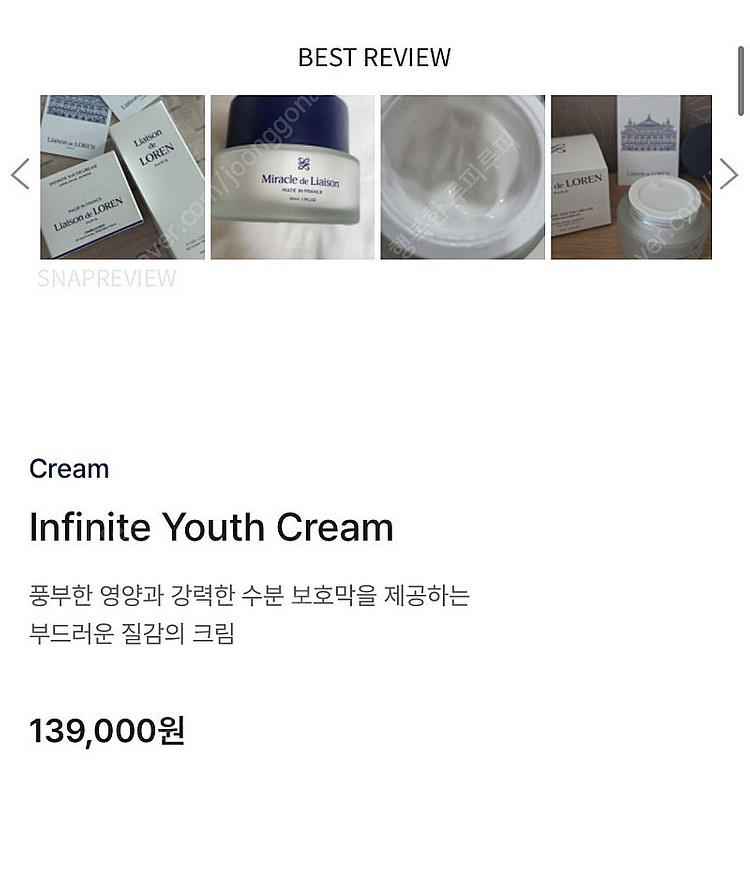View the close-up cream texture review photo
This screenshot has width=750, height=872.
pos(462,177)
